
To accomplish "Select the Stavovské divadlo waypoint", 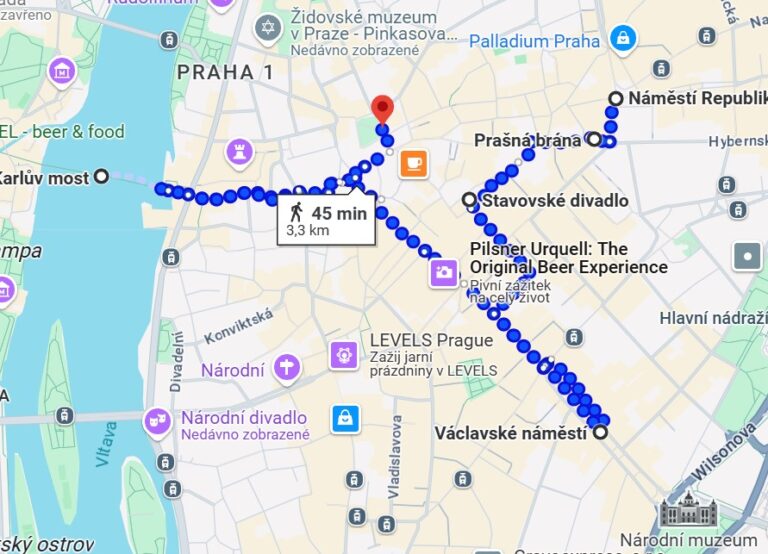I will [469, 200].
